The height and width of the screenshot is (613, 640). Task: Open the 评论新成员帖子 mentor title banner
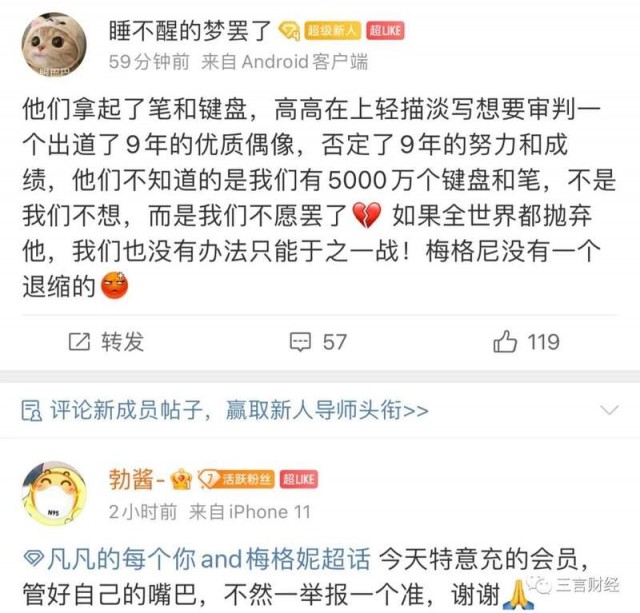pos(225,410)
